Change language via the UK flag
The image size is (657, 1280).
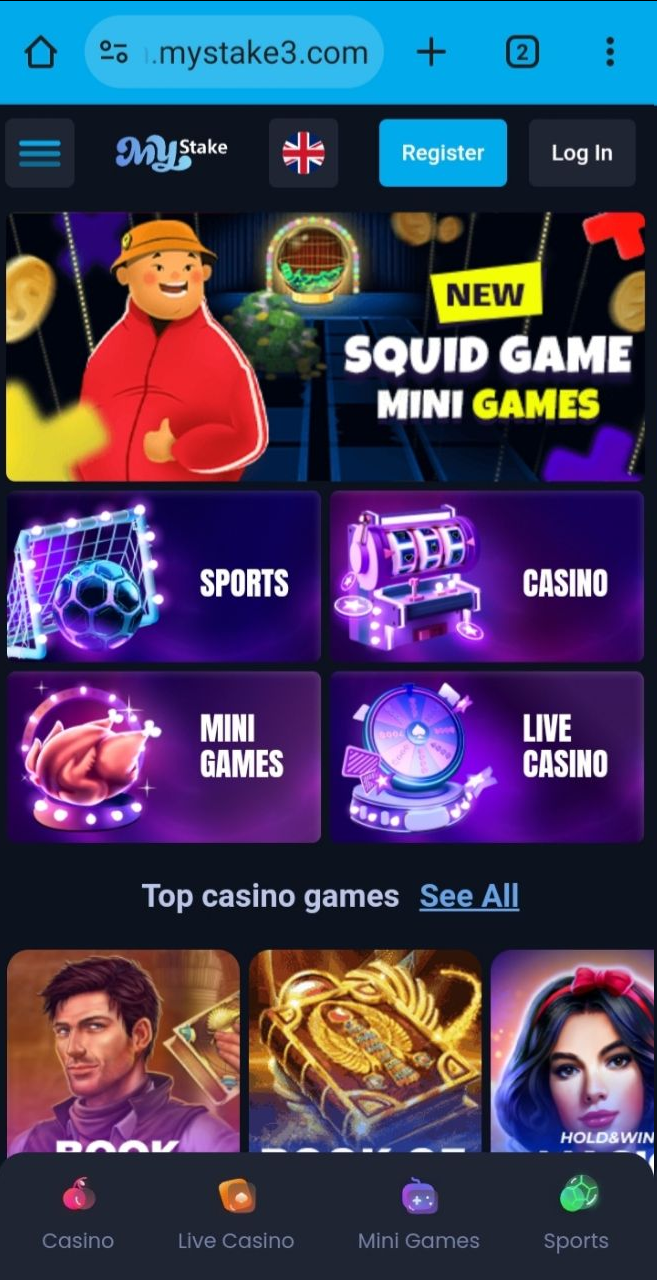click(x=303, y=153)
